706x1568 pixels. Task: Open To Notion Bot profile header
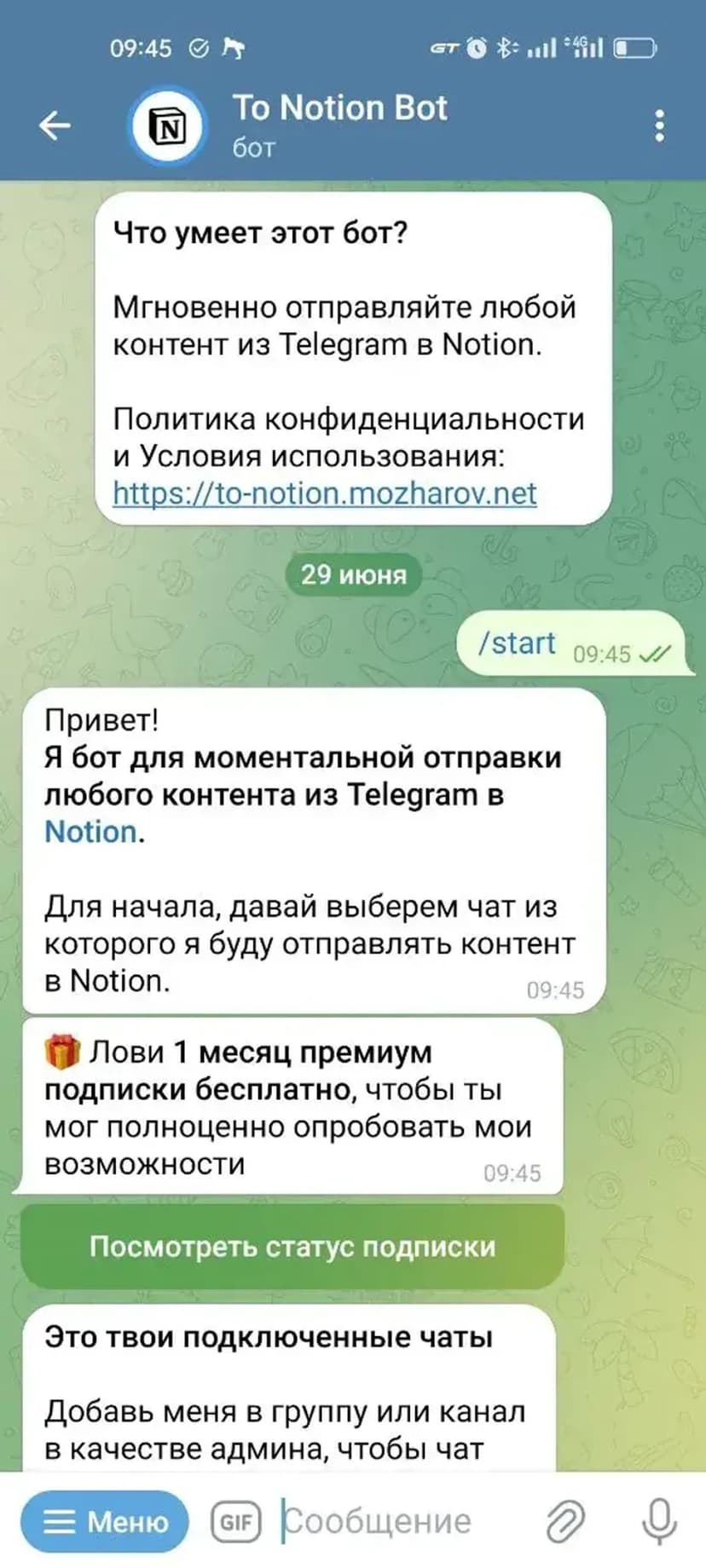tap(339, 124)
